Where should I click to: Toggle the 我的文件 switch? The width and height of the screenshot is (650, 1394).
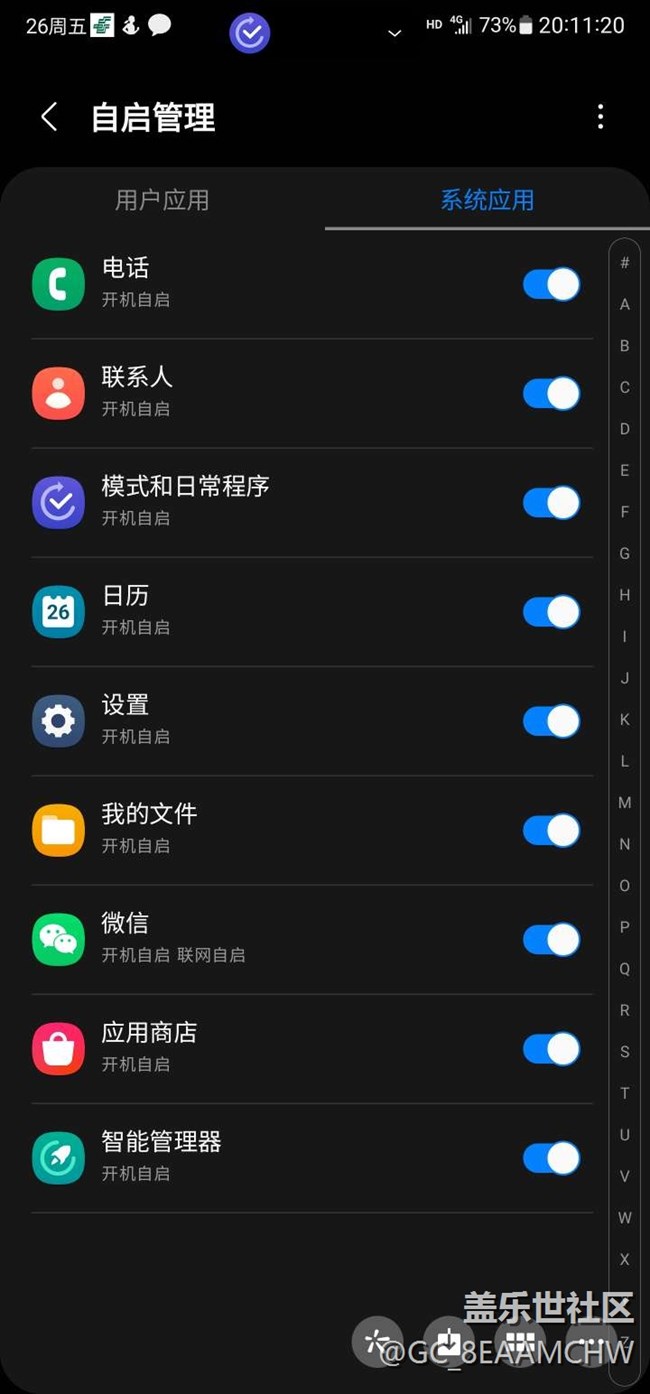551,830
